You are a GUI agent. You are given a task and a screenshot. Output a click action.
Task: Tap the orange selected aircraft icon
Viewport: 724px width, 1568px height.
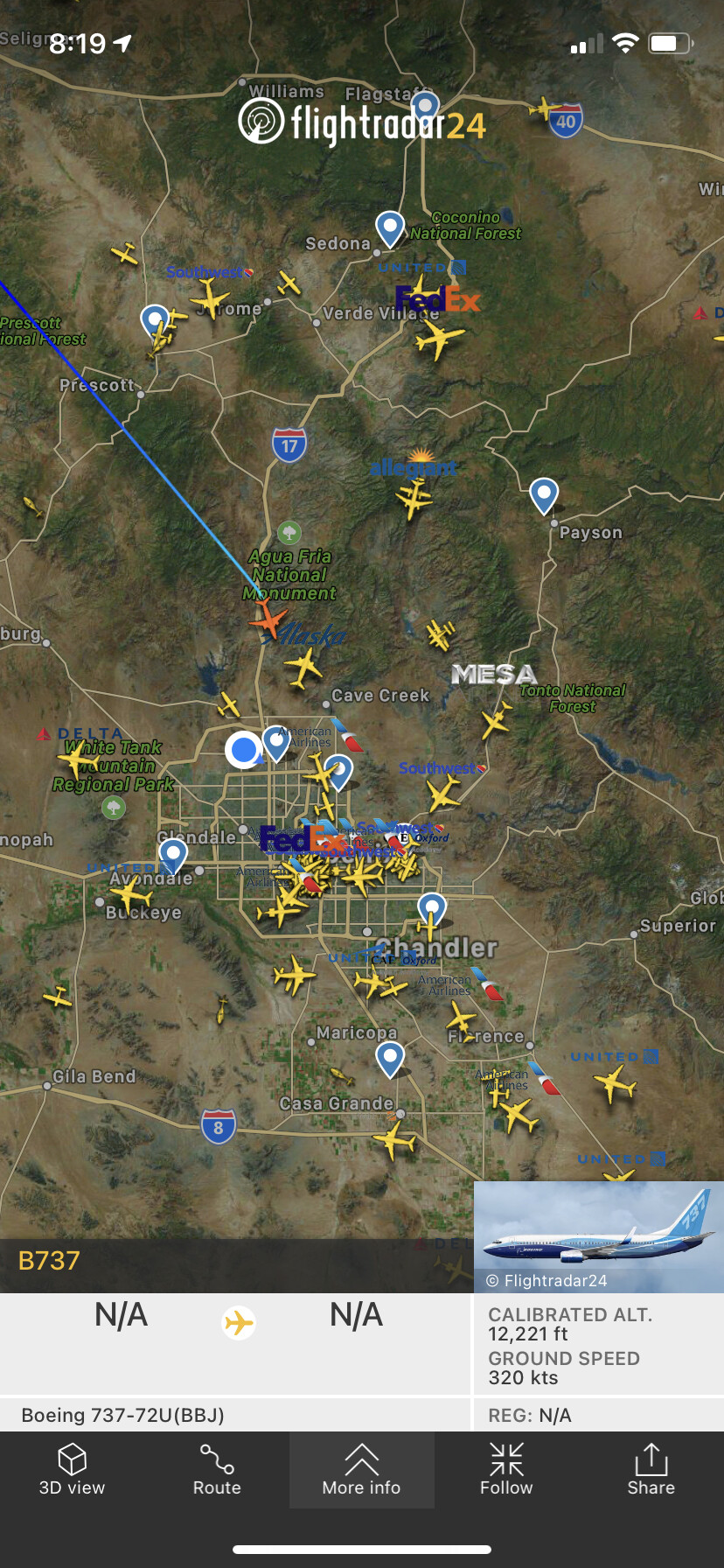(x=268, y=620)
